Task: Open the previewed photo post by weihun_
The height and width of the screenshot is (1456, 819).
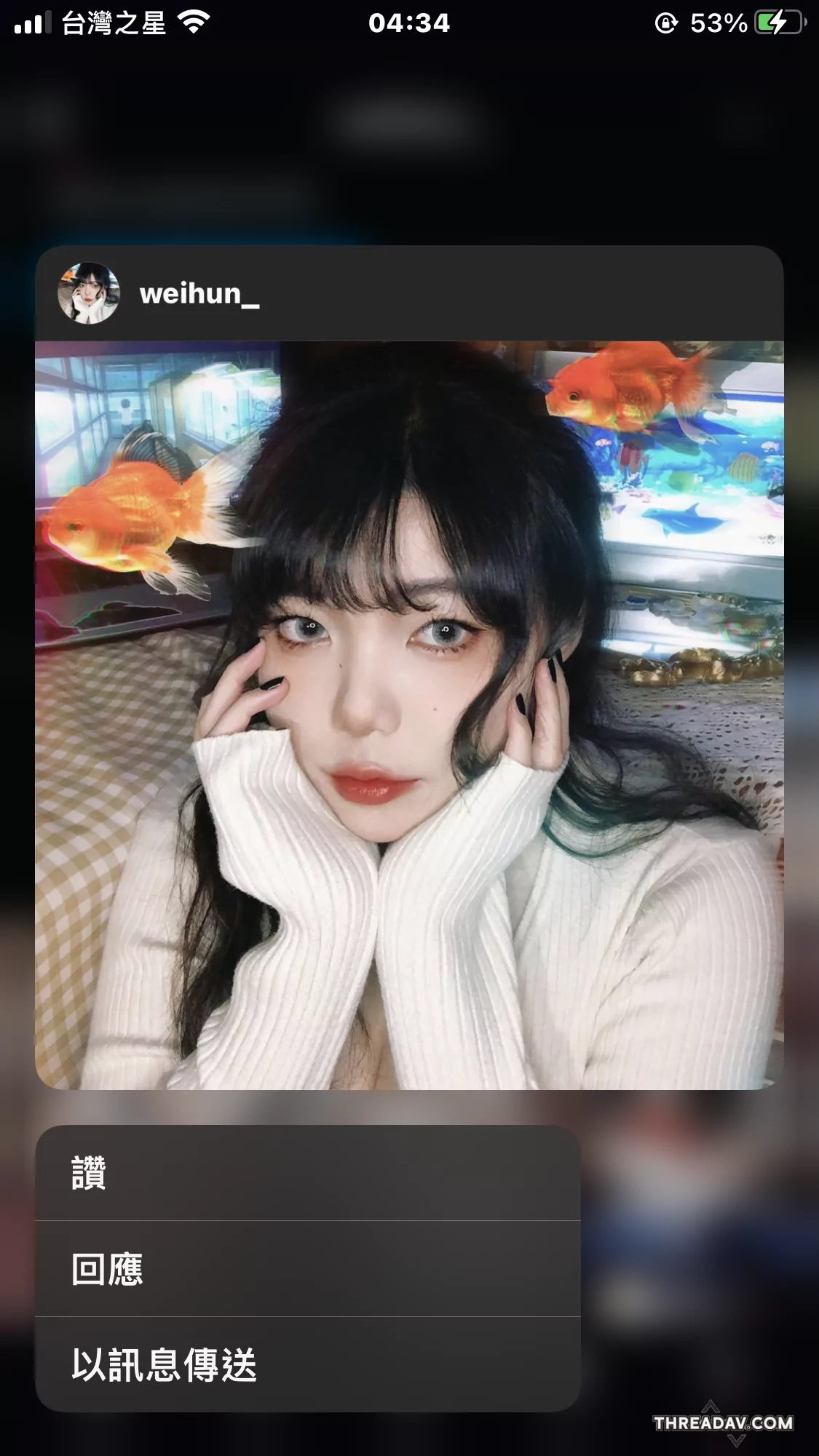Action: [409, 715]
